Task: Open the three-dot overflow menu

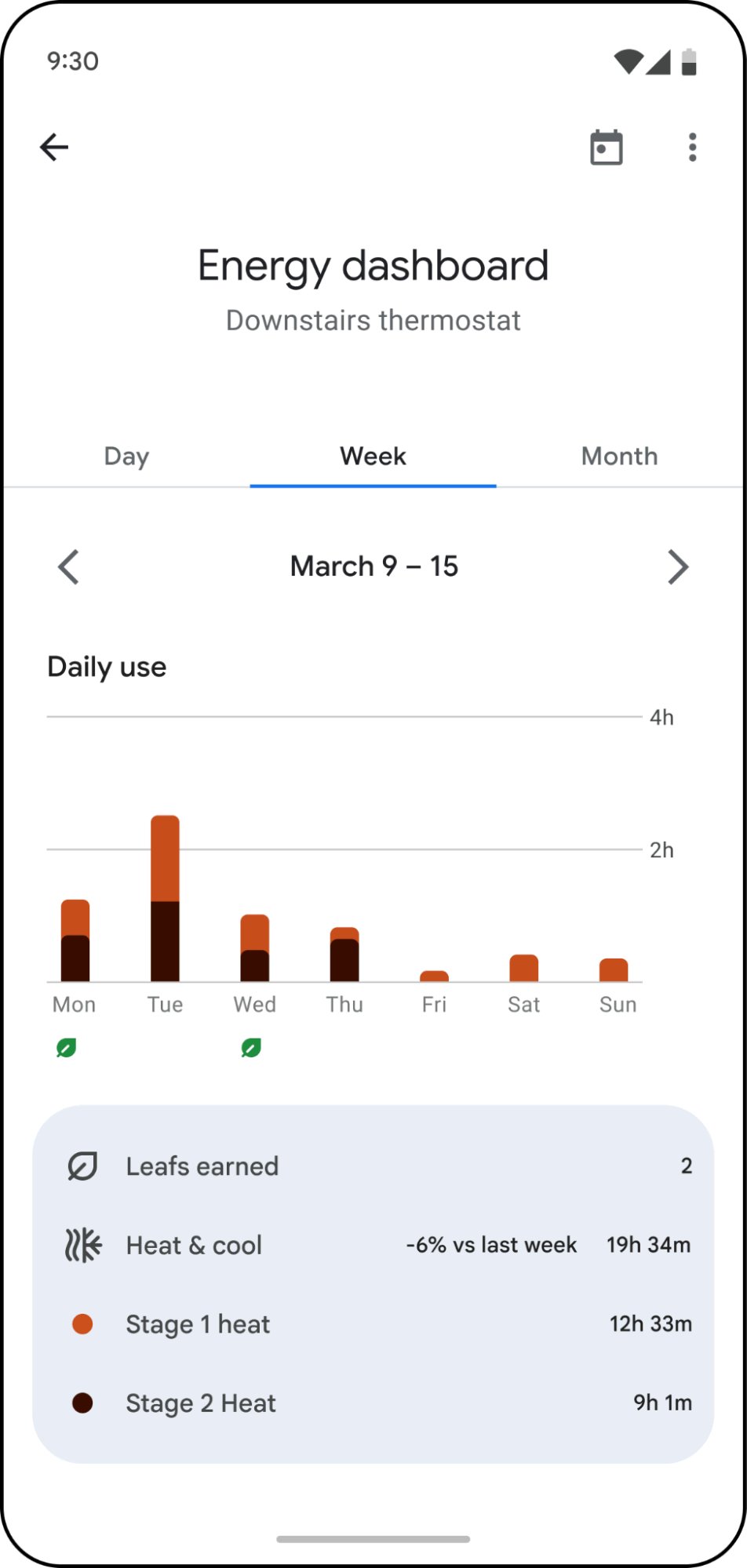Action: click(x=691, y=147)
